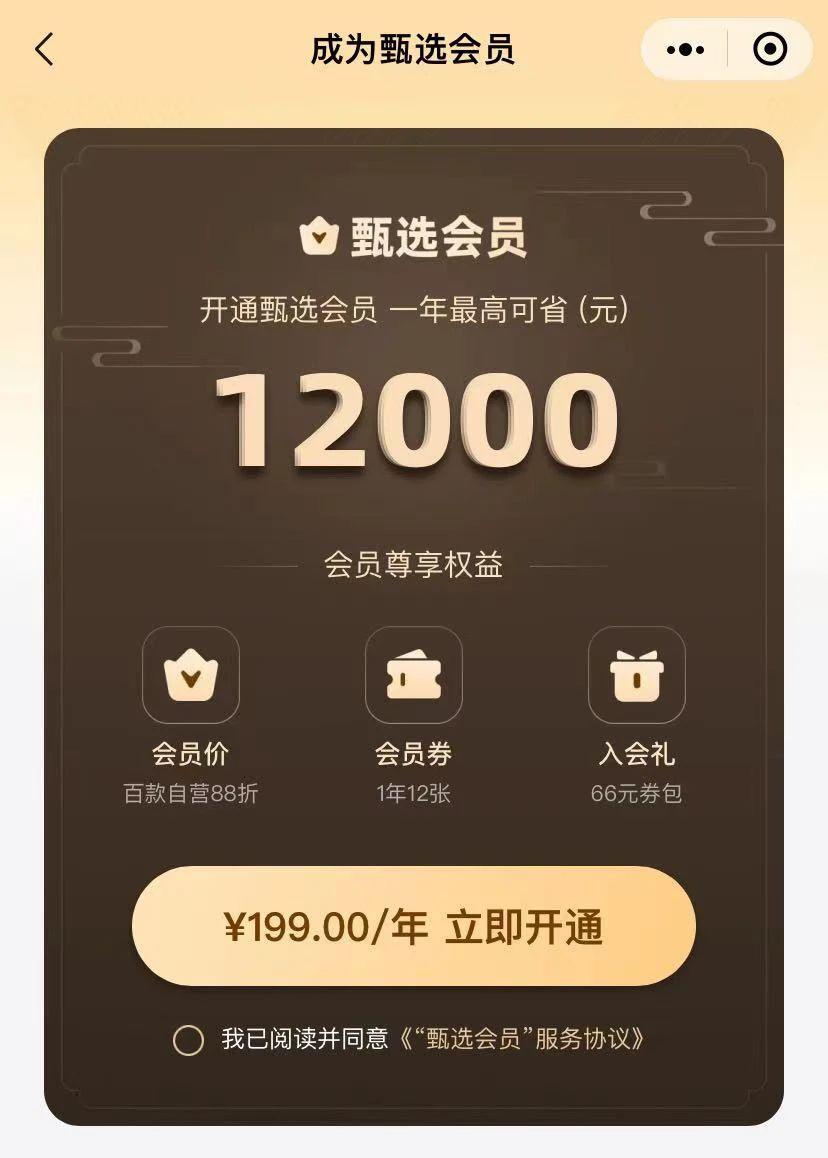Viewport: 828px width, 1158px height.
Task: Tap ¥199.00/年 立即开通 to subscribe
Action: (x=414, y=926)
